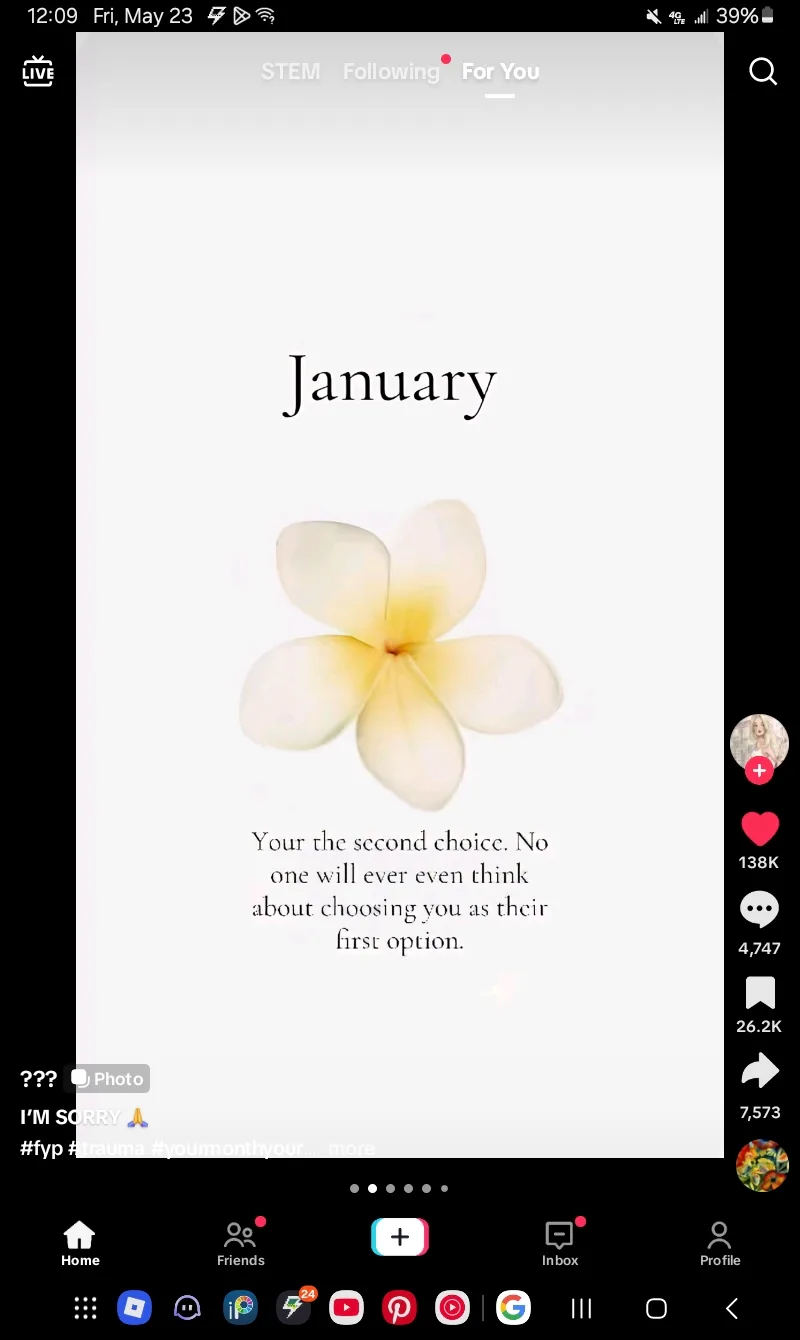This screenshot has width=800, height=1340.
Task: Share this post with the arrow icon
Action: click(759, 1072)
